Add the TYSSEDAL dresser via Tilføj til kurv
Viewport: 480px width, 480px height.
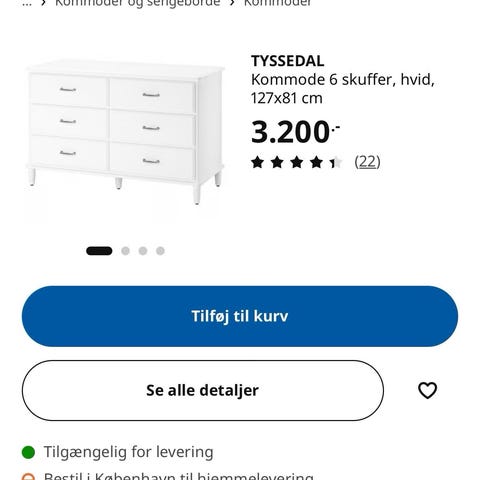point(240,316)
